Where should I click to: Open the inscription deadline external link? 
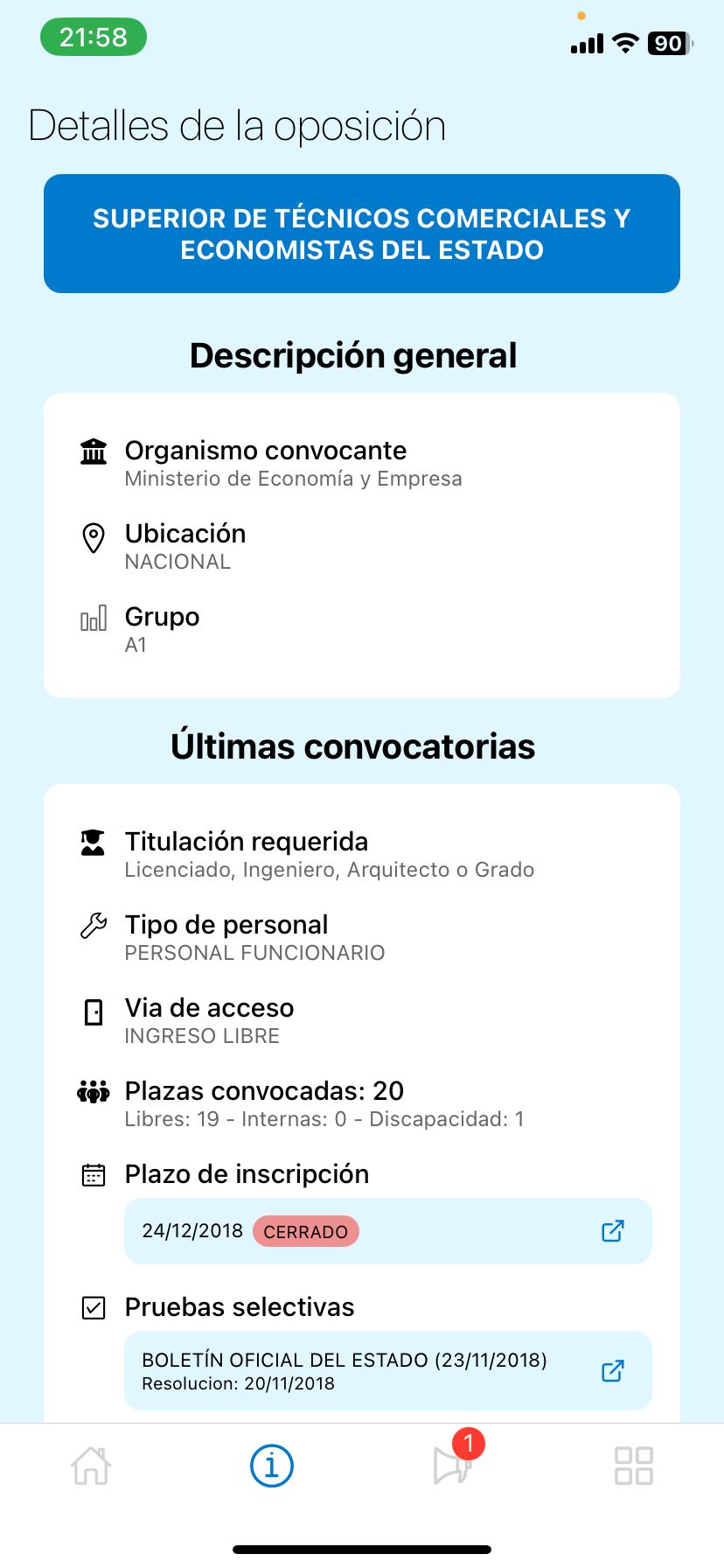(x=614, y=1231)
